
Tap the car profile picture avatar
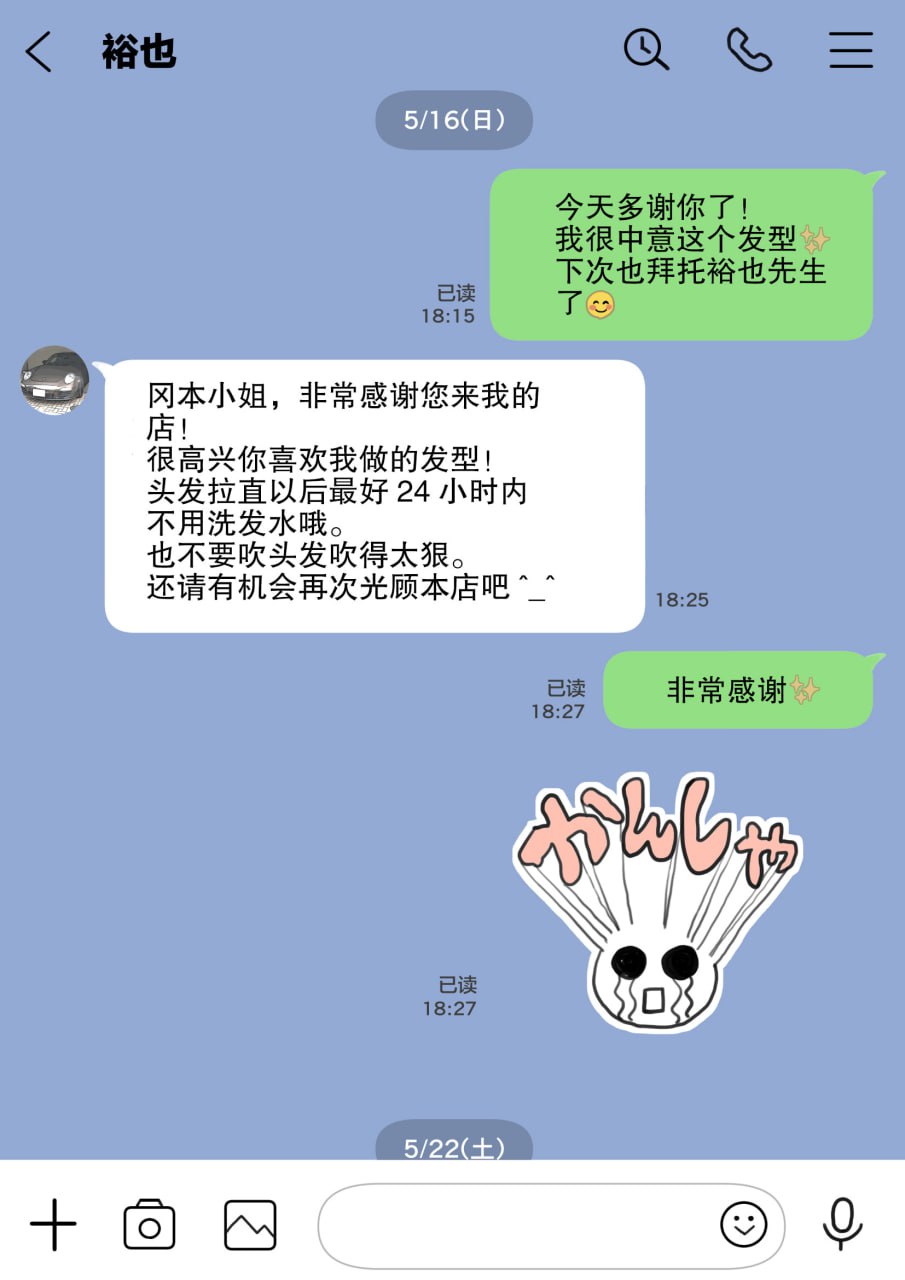click(x=54, y=381)
